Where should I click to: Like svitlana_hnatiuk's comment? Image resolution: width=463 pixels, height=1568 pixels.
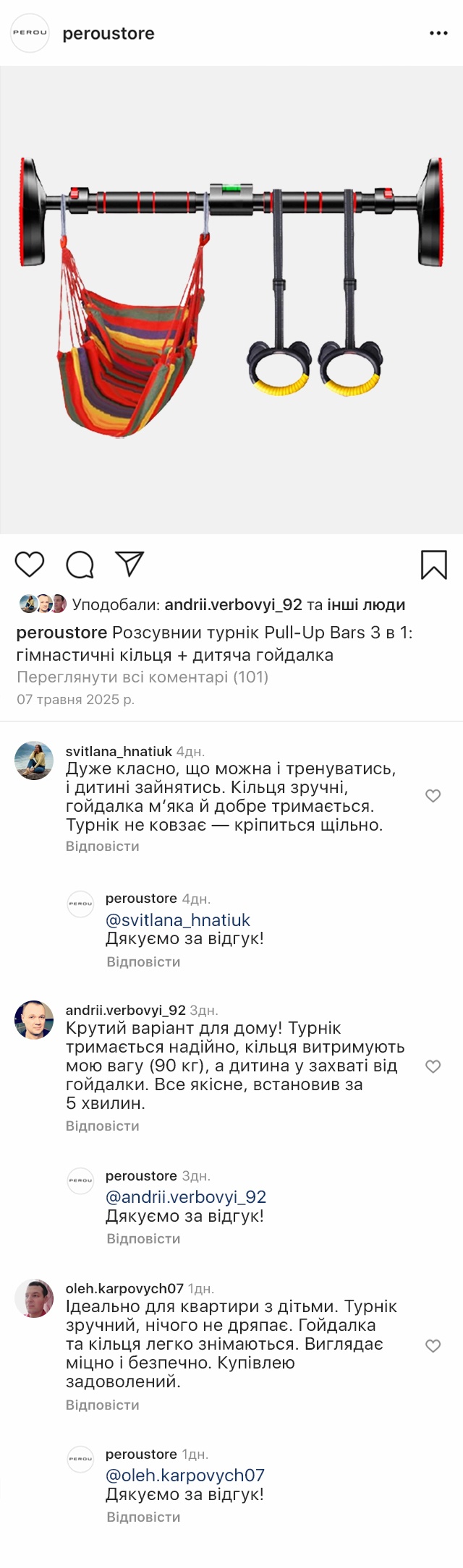coord(433,796)
